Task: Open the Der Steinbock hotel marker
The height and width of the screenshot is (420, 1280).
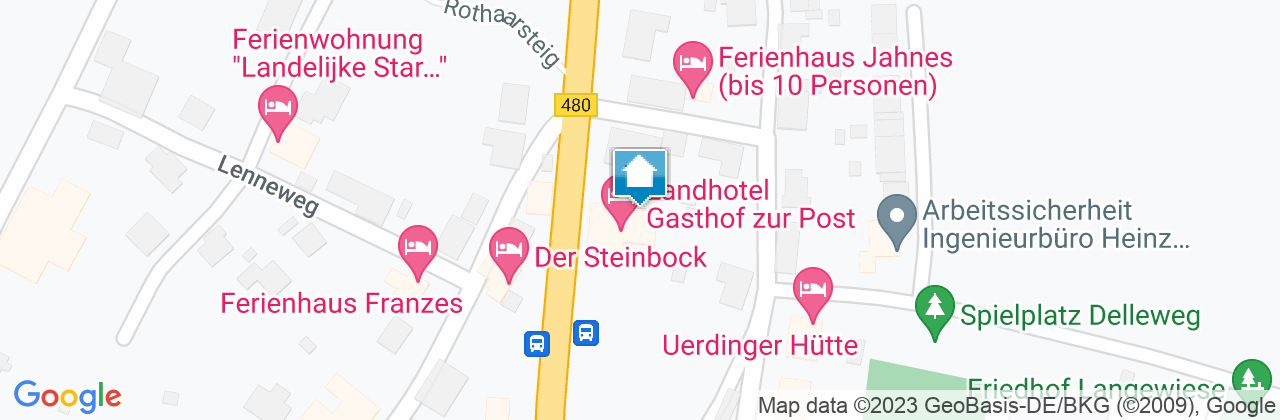Action: (x=508, y=250)
